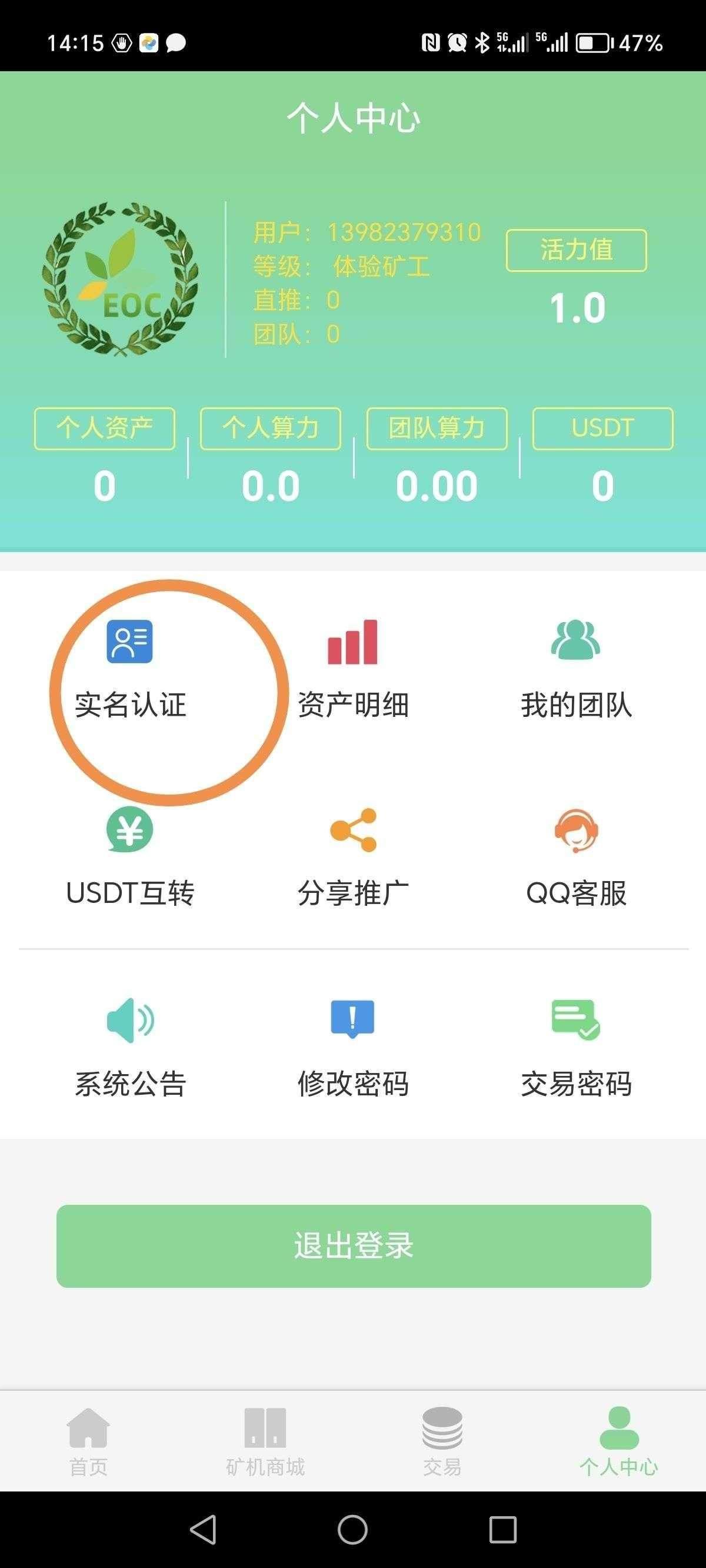The image size is (706, 1568).
Task: Tap the 活力值 button
Action: point(576,250)
